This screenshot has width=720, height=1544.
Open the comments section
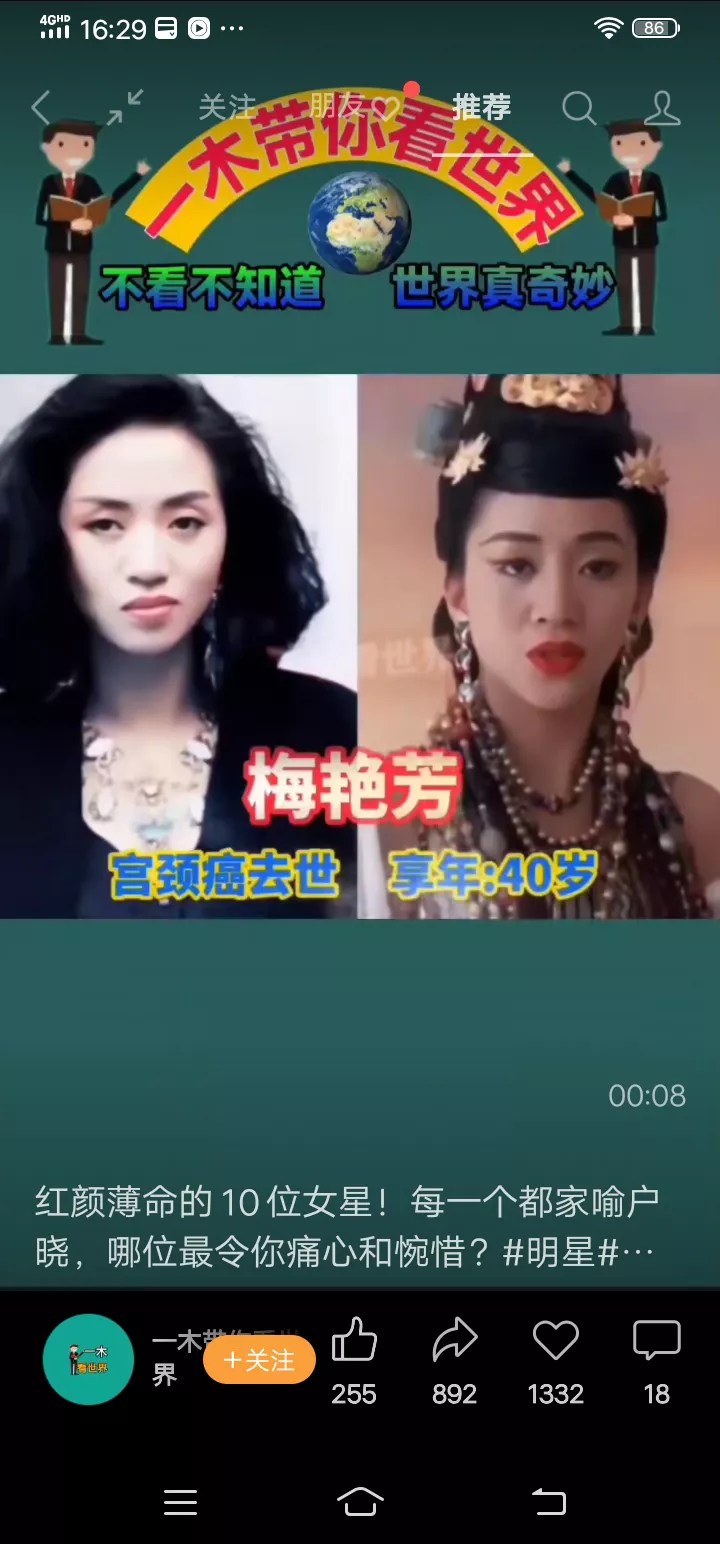pyautogui.click(x=656, y=1342)
